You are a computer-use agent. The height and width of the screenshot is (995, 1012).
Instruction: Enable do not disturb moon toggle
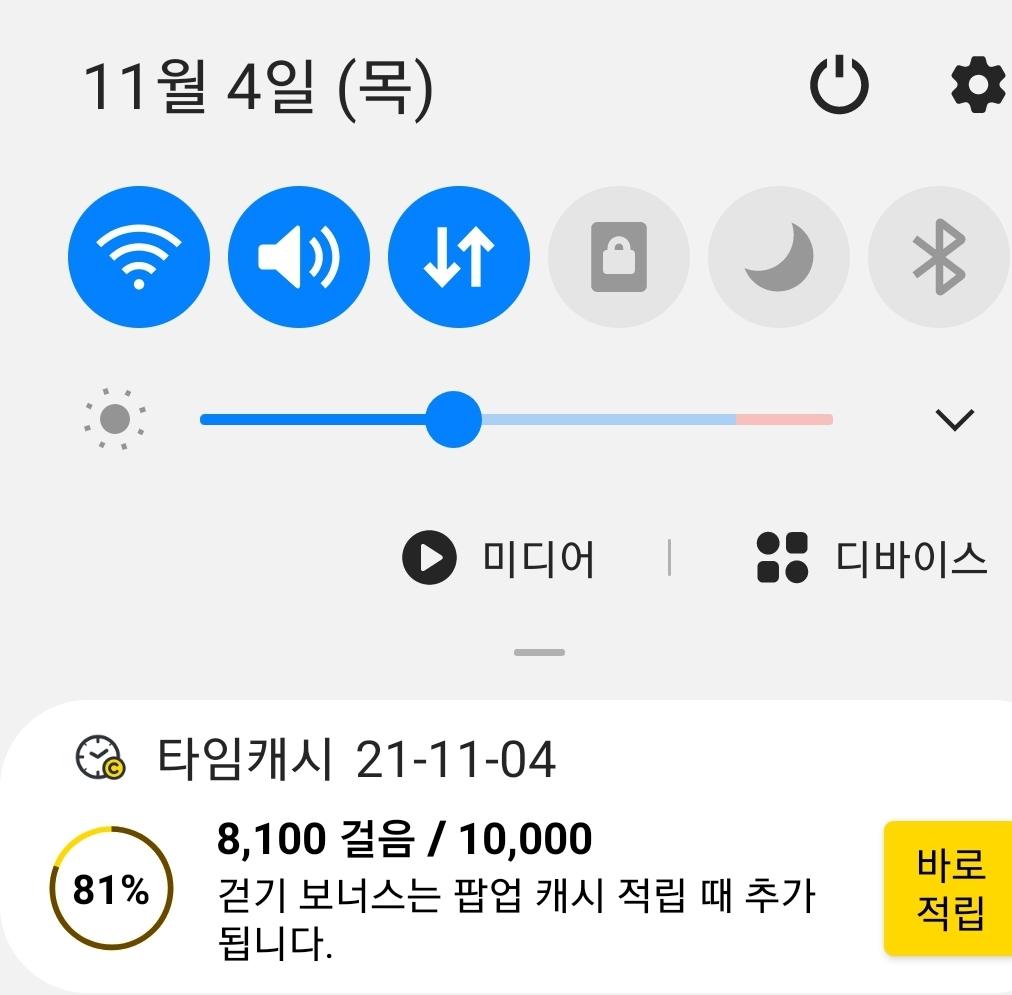tap(779, 257)
